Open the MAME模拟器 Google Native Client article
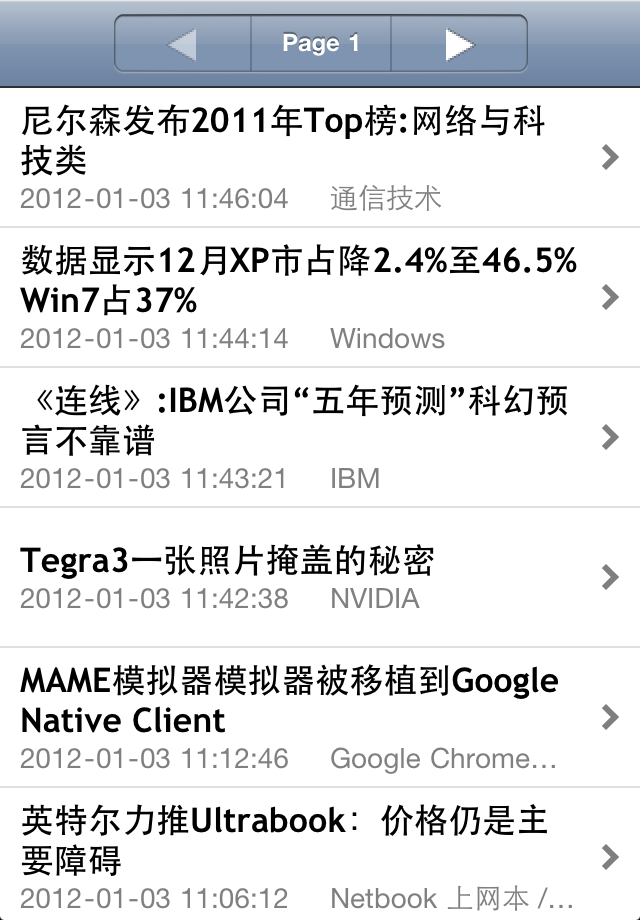 click(x=300, y=718)
